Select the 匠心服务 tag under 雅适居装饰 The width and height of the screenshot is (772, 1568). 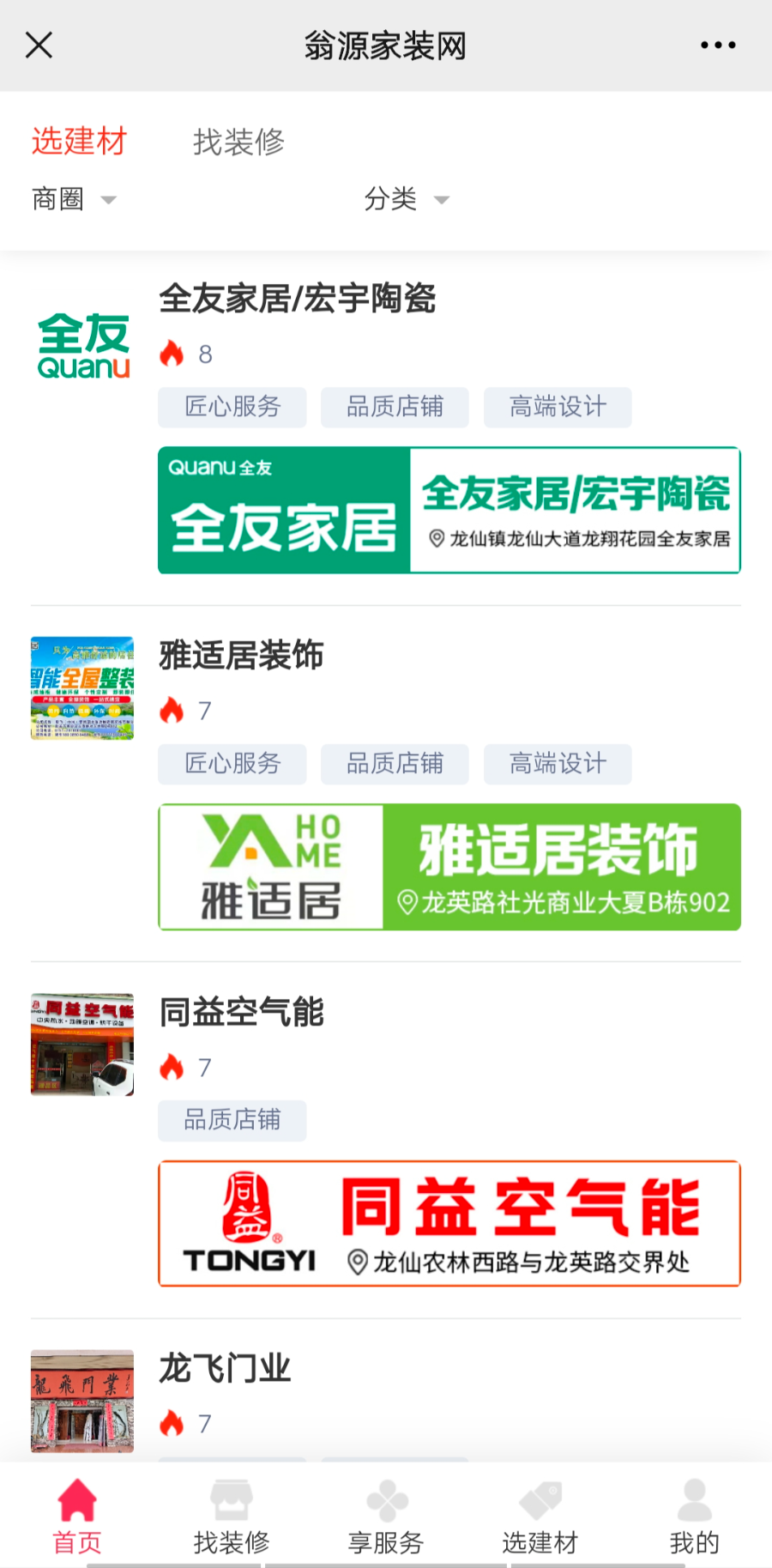click(x=232, y=764)
